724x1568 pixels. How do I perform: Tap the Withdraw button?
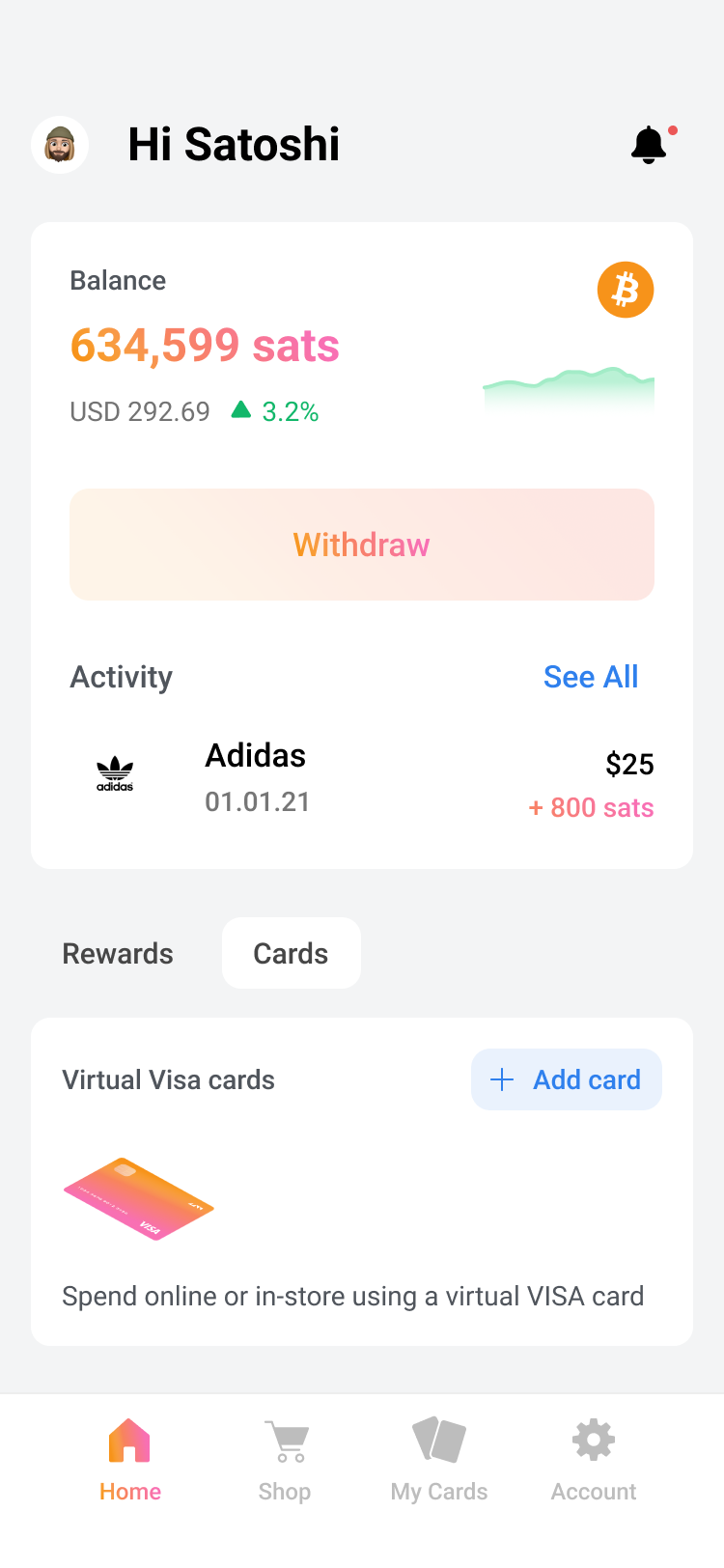[x=362, y=545]
